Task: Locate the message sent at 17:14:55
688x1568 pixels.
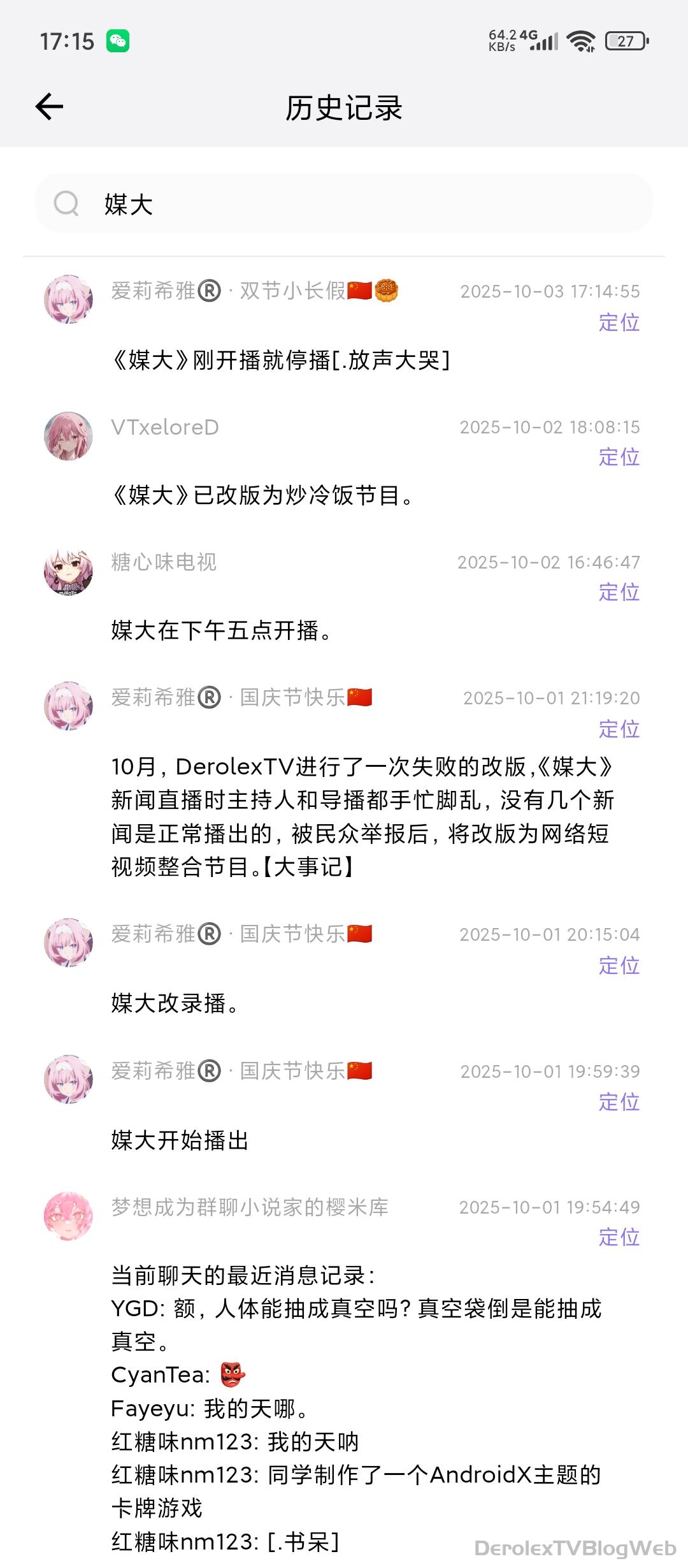Action: (x=619, y=323)
